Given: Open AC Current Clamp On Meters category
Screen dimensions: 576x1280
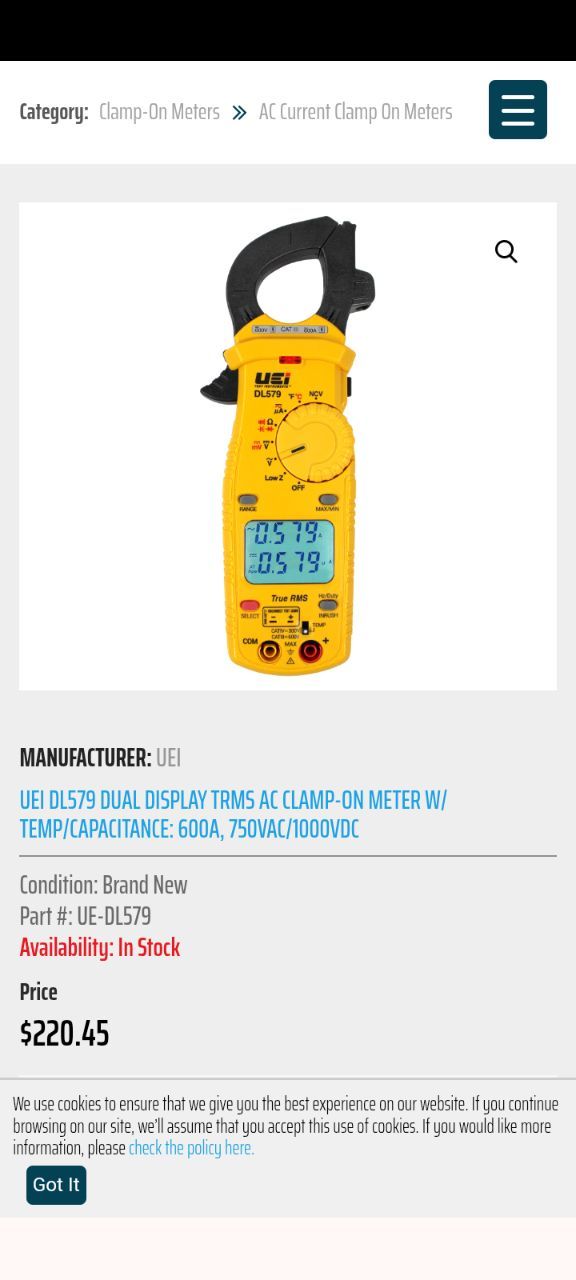Looking at the screenshot, I should pyautogui.click(x=355, y=111).
